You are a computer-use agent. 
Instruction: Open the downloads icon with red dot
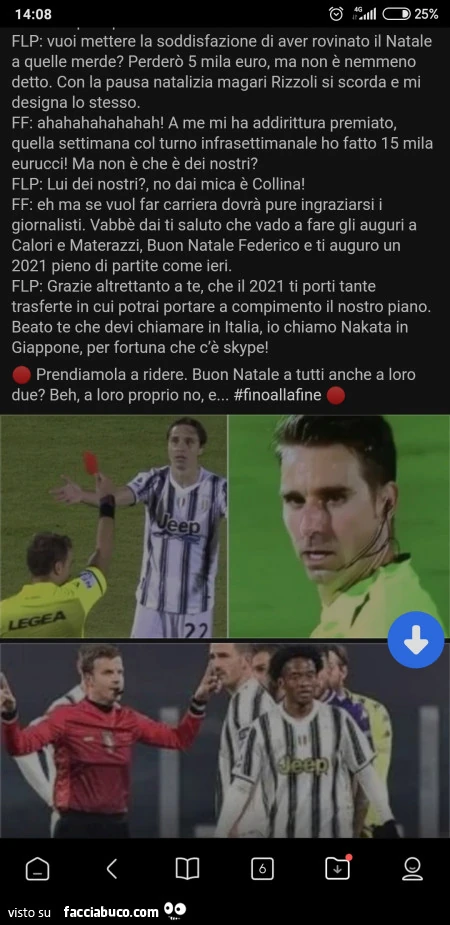tap(338, 867)
